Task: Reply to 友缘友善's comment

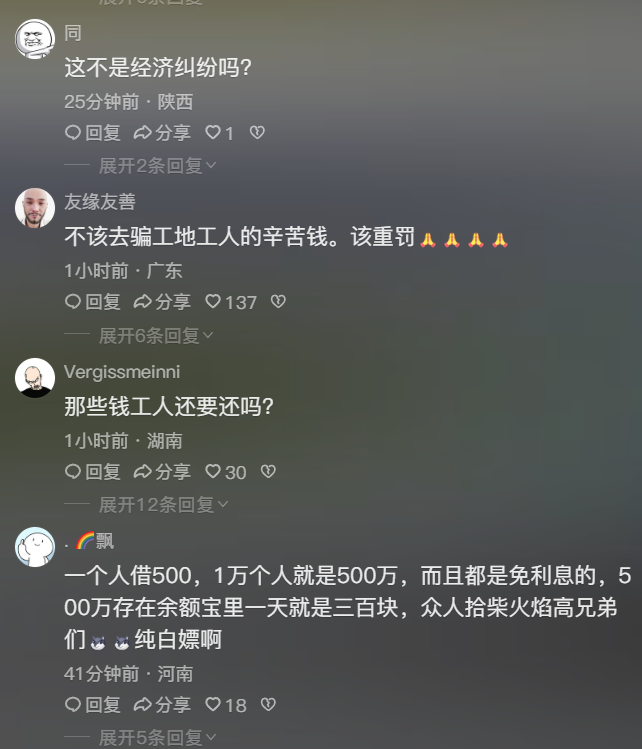Action: (92, 302)
